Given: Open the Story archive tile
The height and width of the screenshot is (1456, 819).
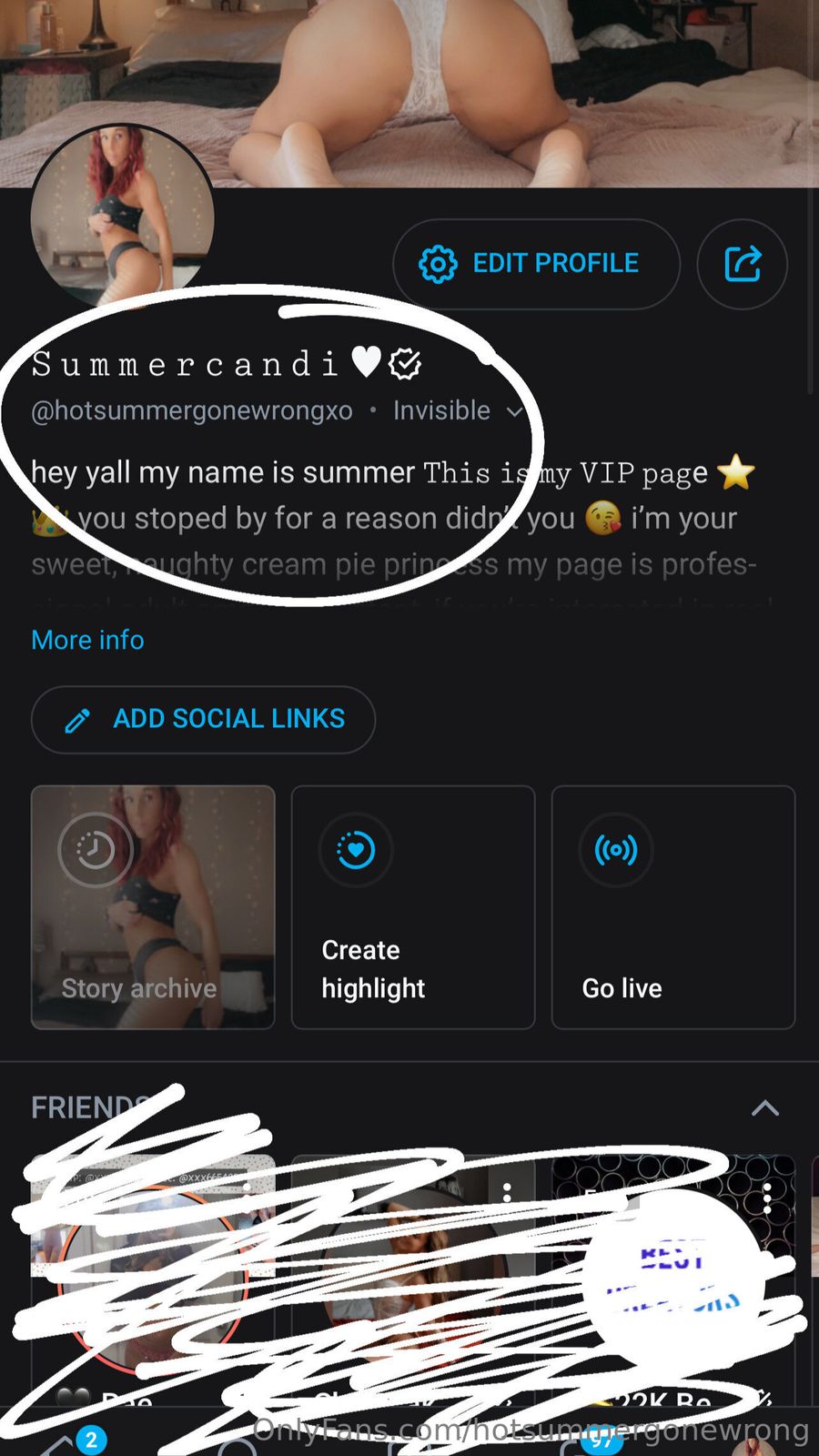Looking at the screenshot, I should [153, 907].
